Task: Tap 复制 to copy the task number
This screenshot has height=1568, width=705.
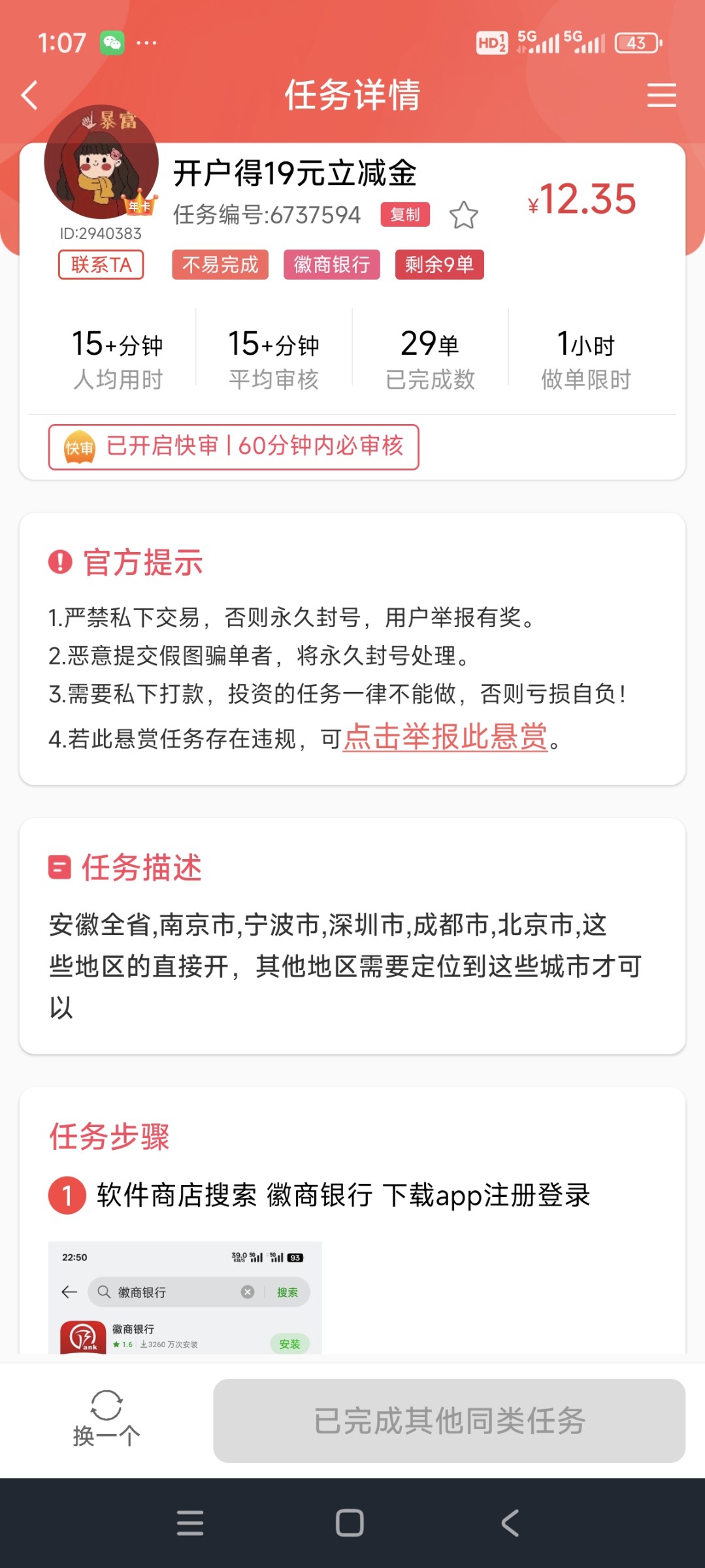Action: (x=405, y=214)
